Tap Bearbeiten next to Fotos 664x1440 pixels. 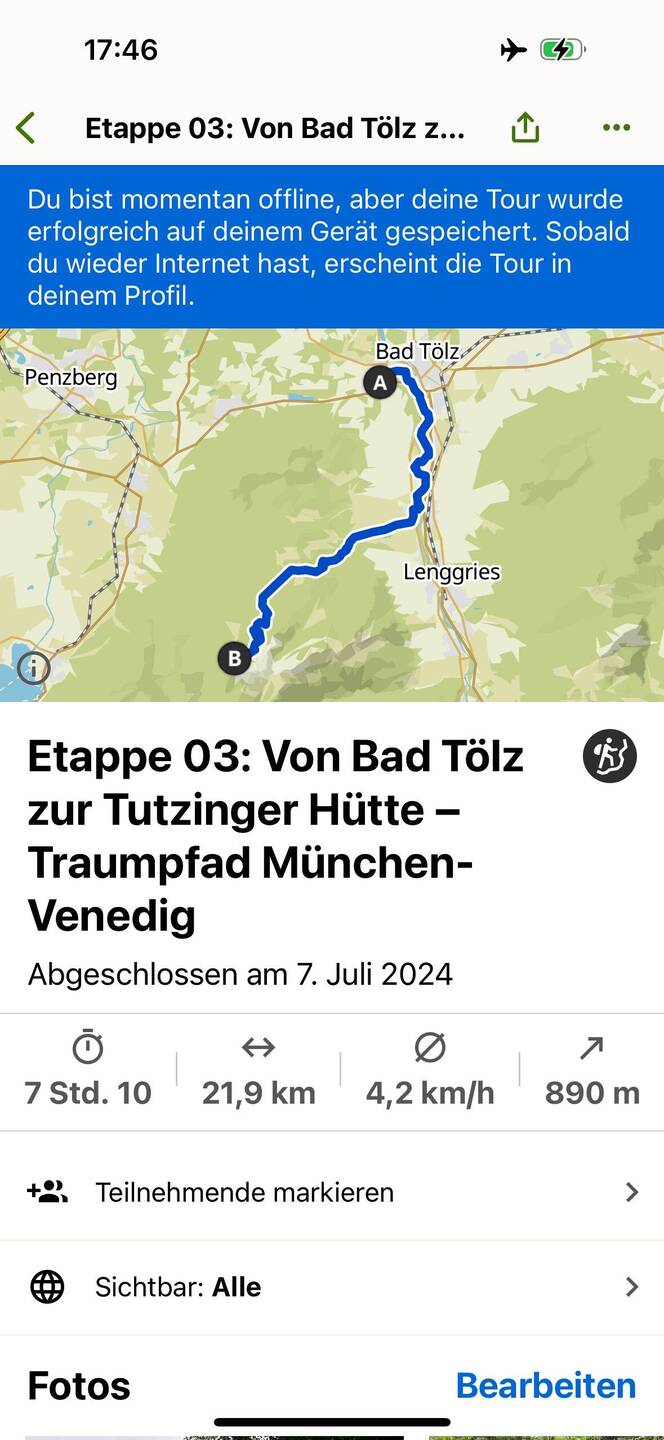tap(545, 1385)
